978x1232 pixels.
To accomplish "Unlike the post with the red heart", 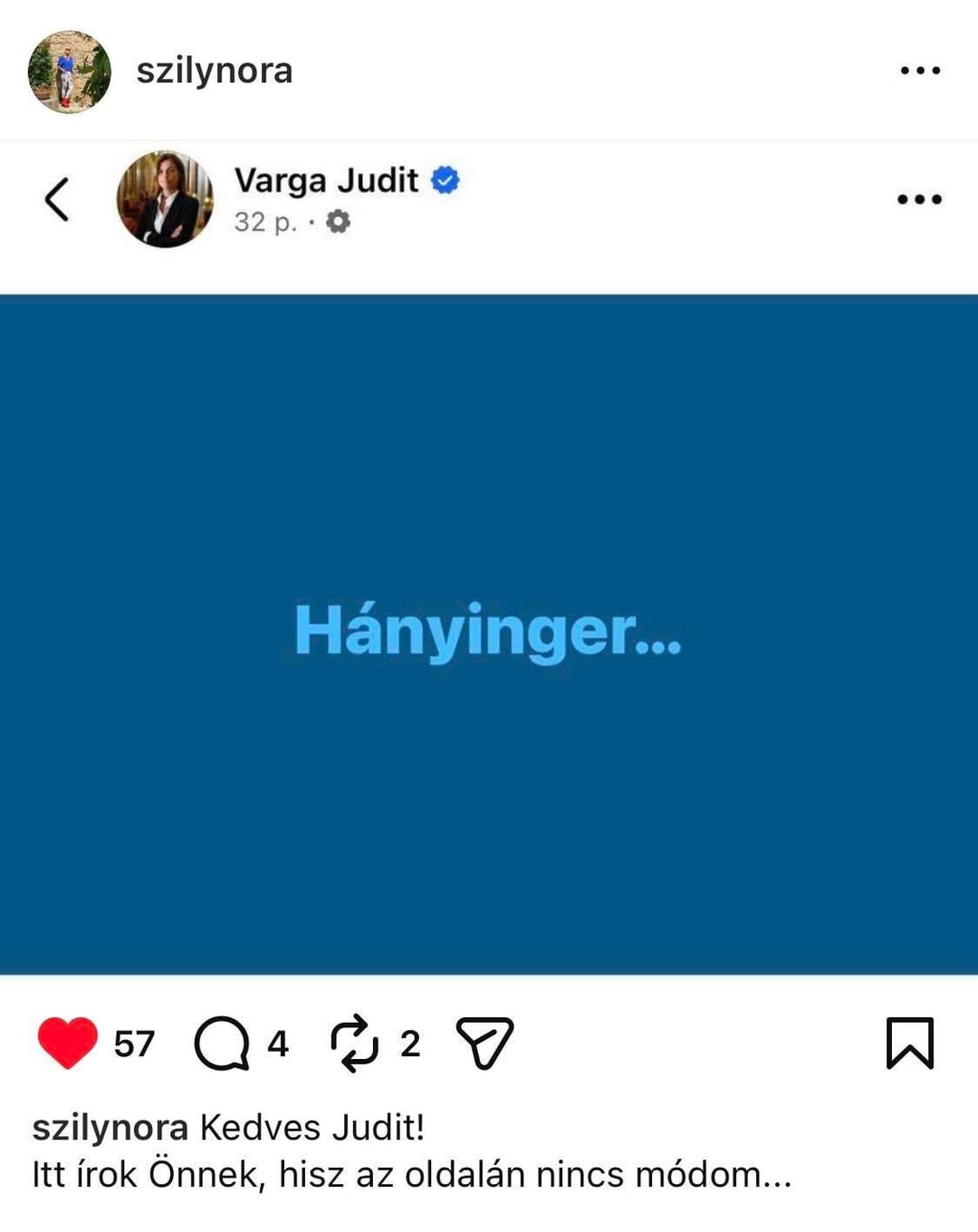I will [x=68, y=1043].
